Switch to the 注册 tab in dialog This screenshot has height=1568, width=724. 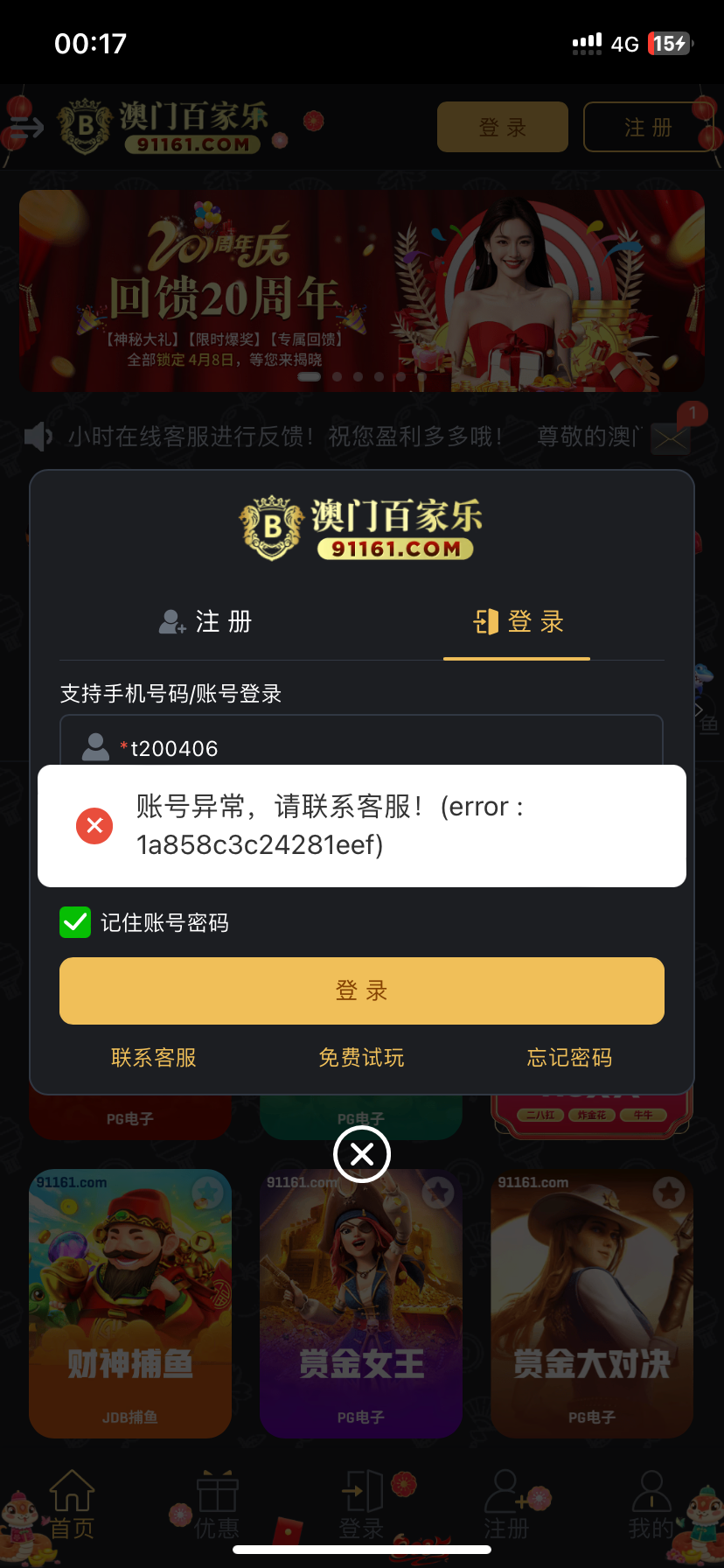click(x=206, y=622)
